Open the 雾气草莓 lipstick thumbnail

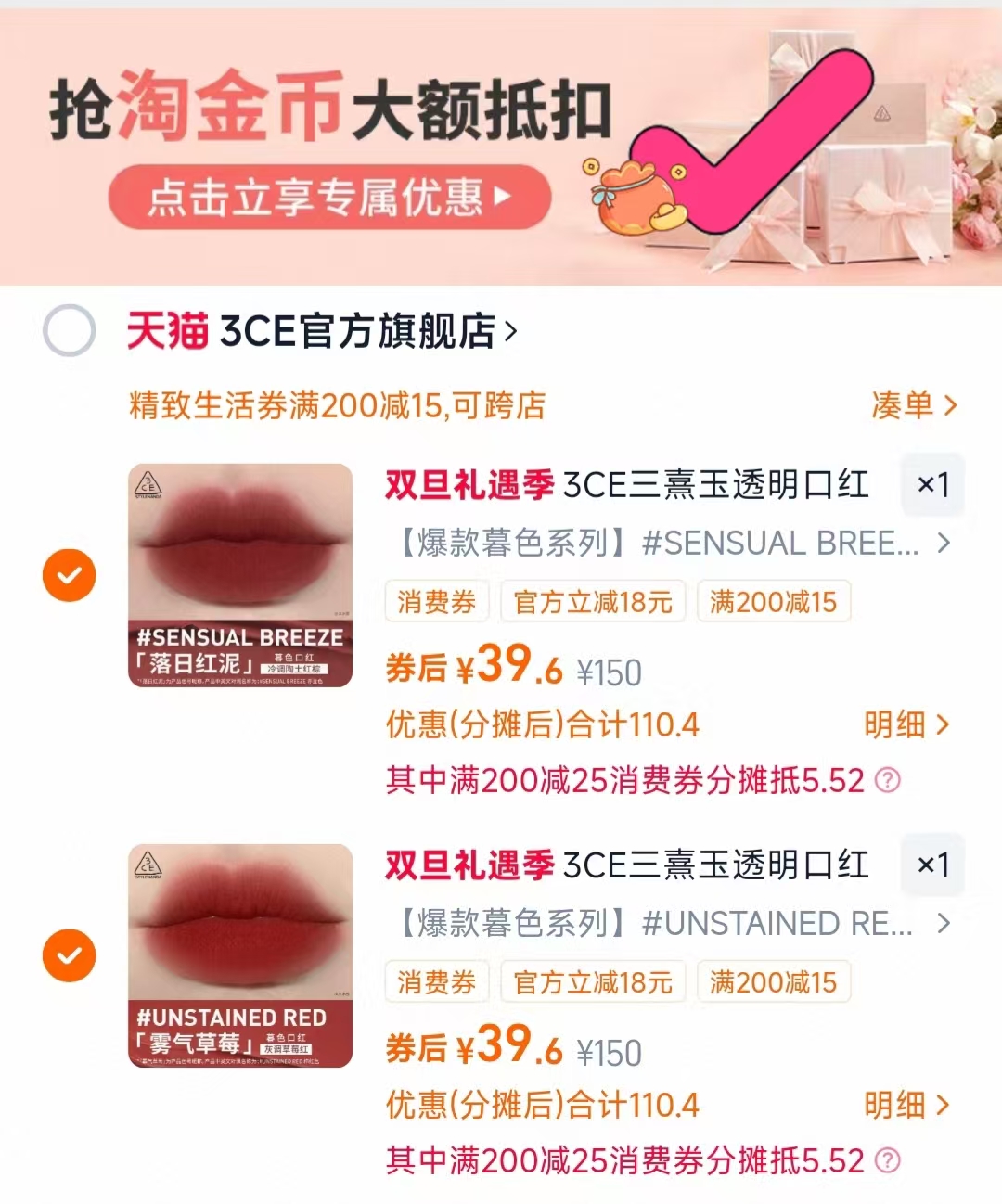[x=239, y=955]
